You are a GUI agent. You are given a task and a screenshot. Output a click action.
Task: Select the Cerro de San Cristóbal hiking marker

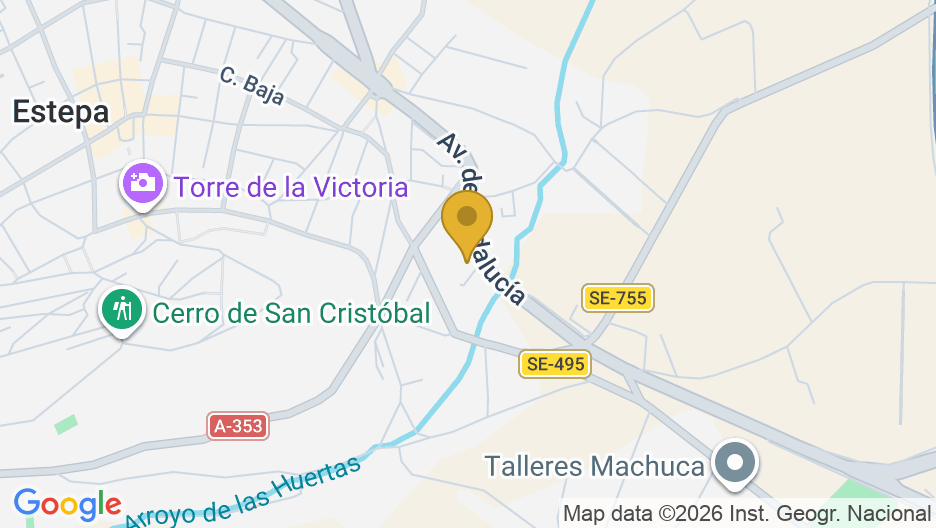click(122, 309)
